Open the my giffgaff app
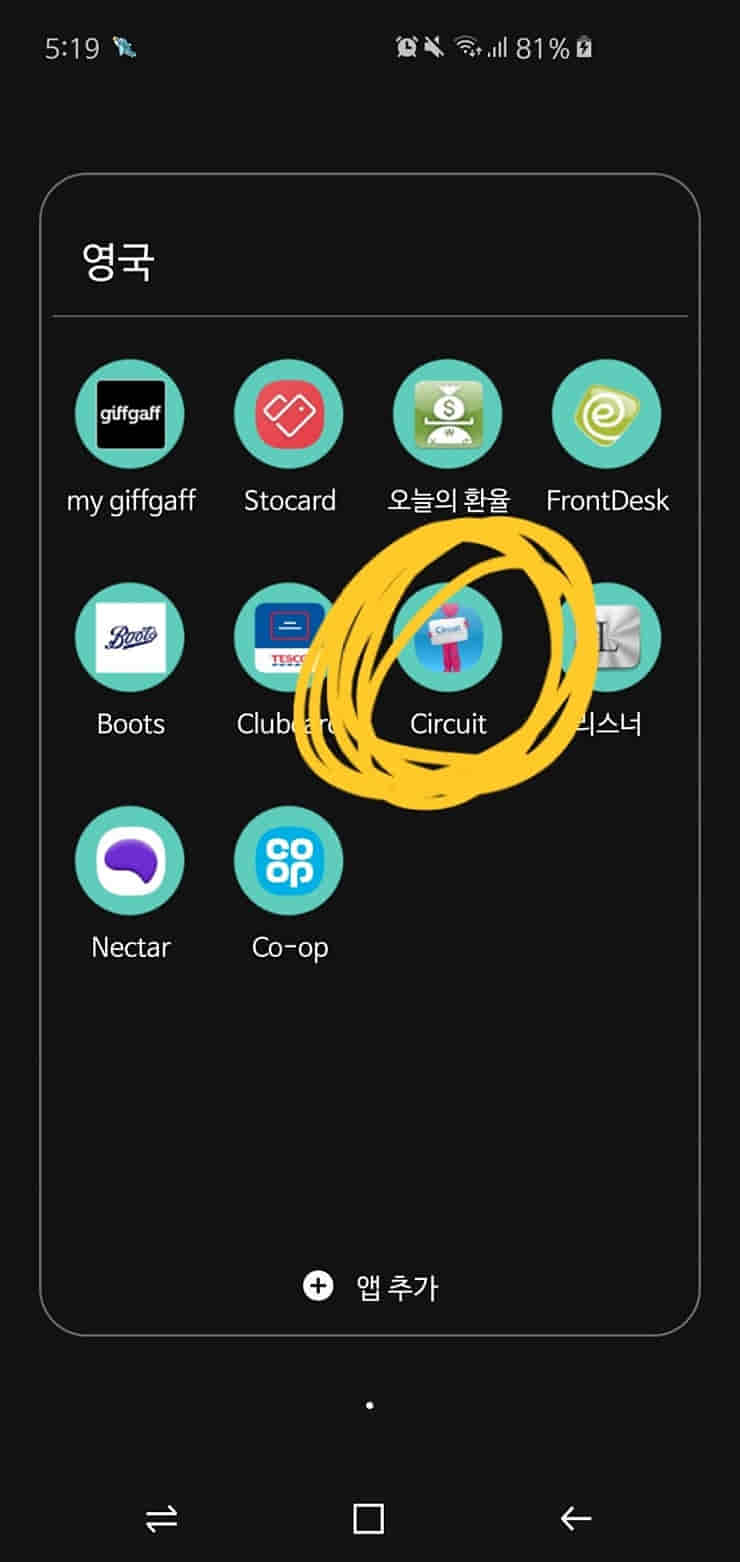Screen dimensions: 740x1562 (x=130, y=414)
